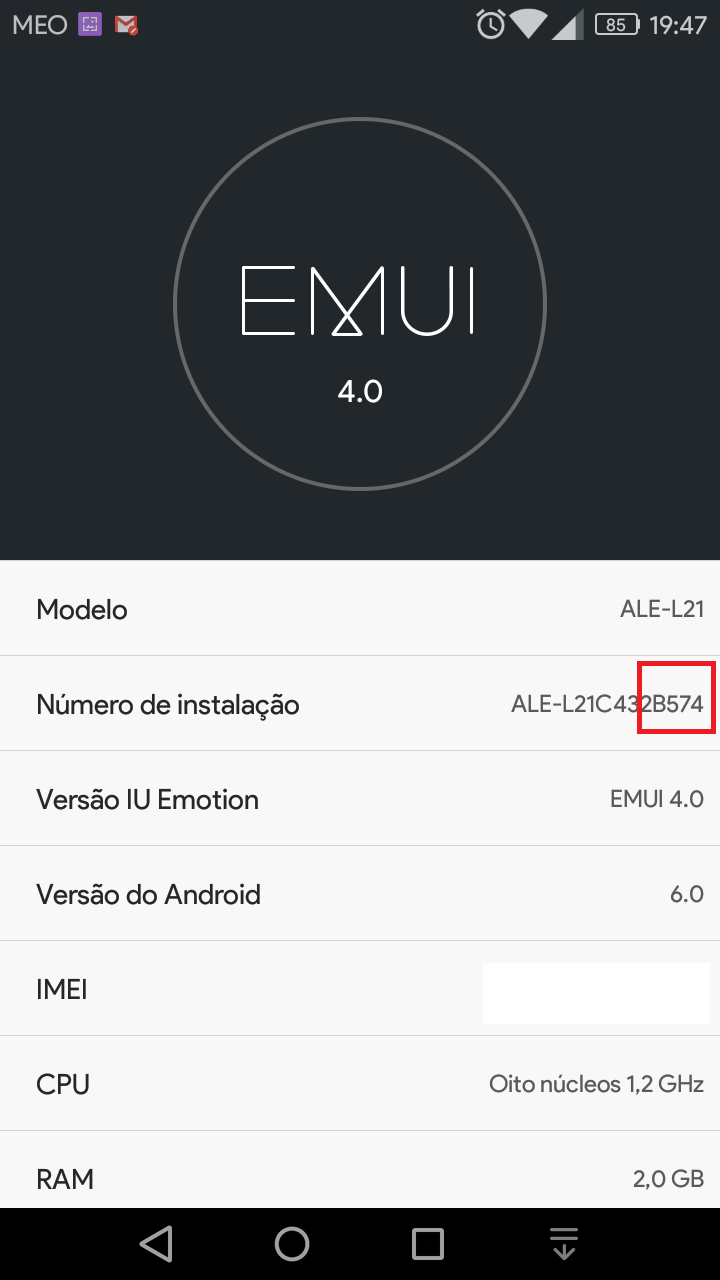Select the IMEI row
The width and height of the screenshot is (720, 1280).
click(x=360, y=988)
